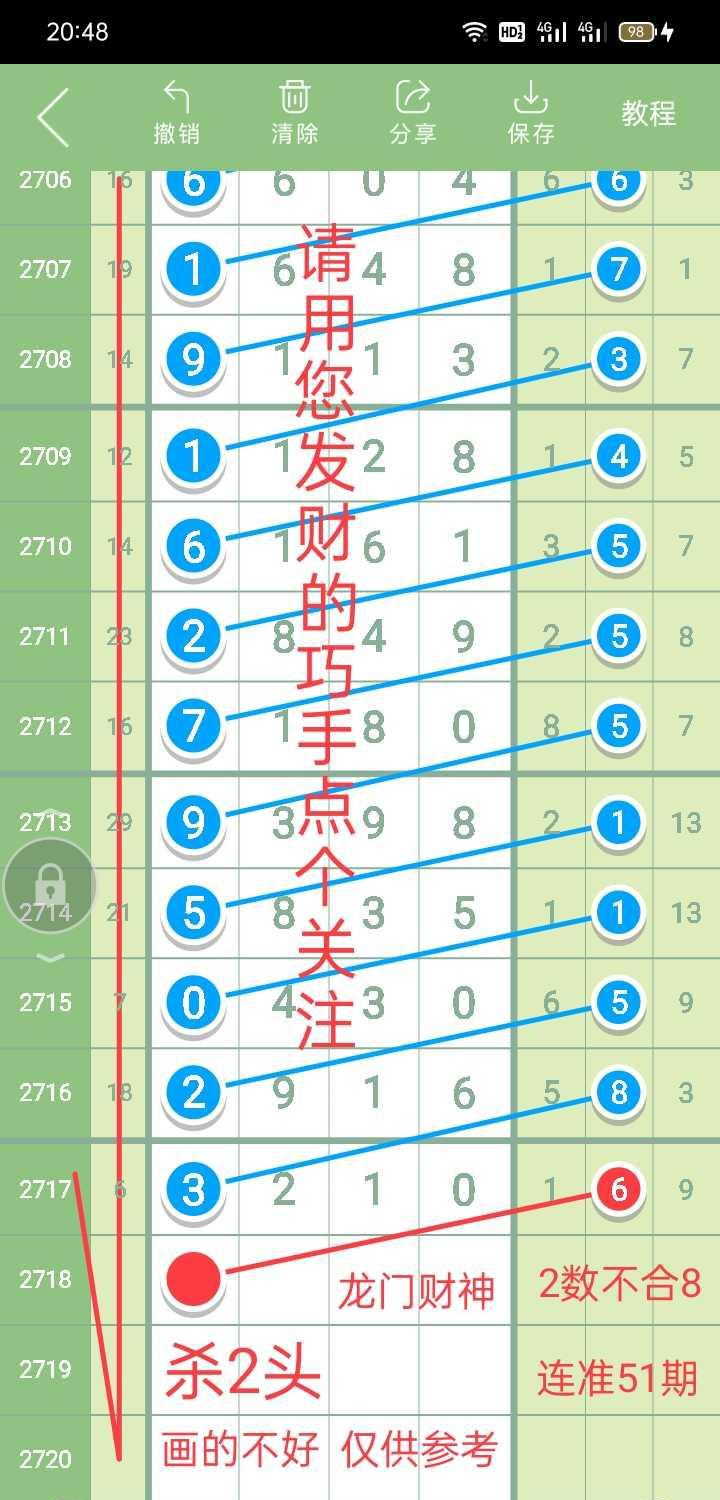Go back using the arrow
Viewport: 720px width, 1500px height.
click(x=53, y=117)
